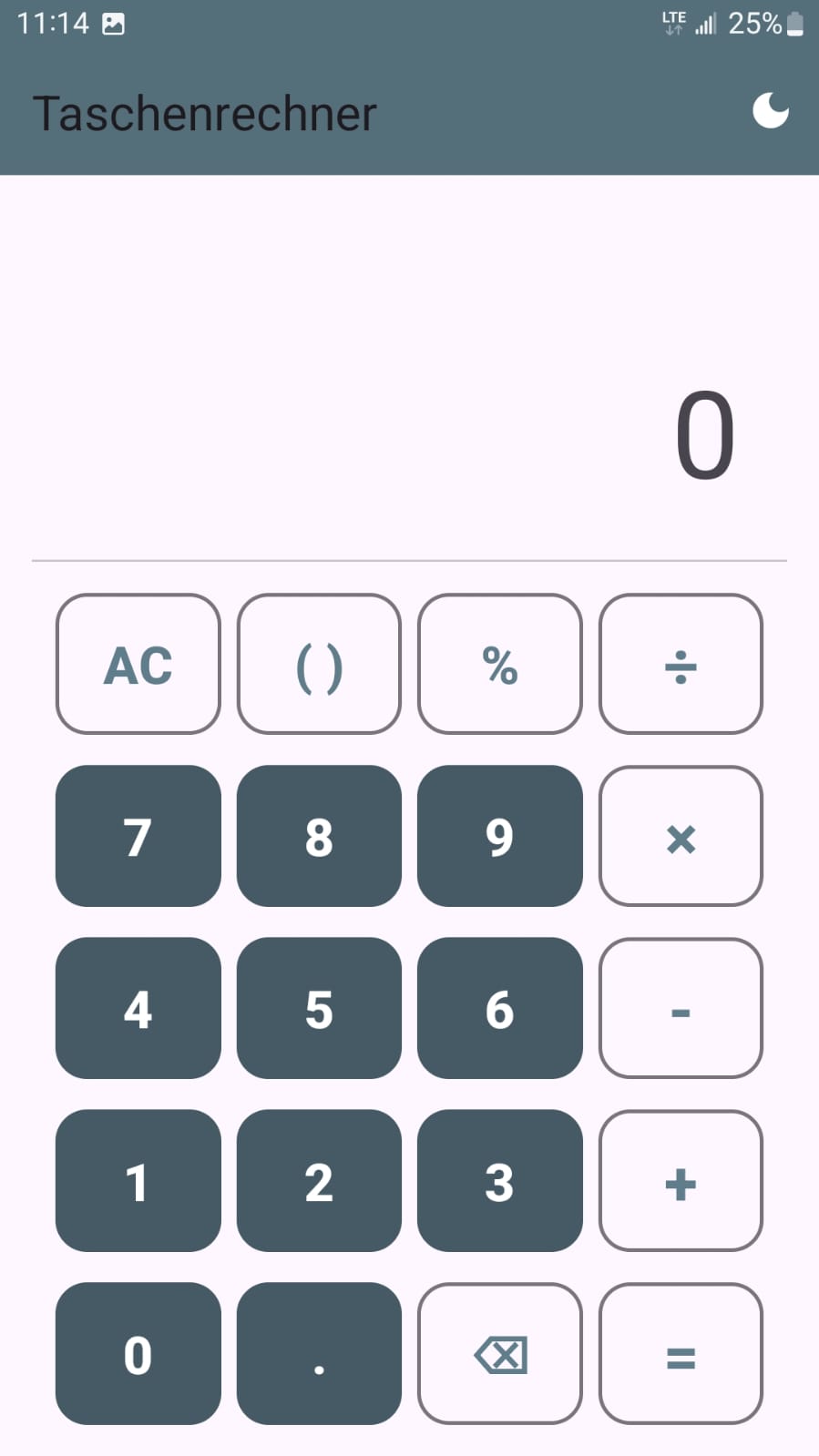This screenshot has height=1456, width=819.
Task: Tap number 2 key
Action: click(319, 1181)
